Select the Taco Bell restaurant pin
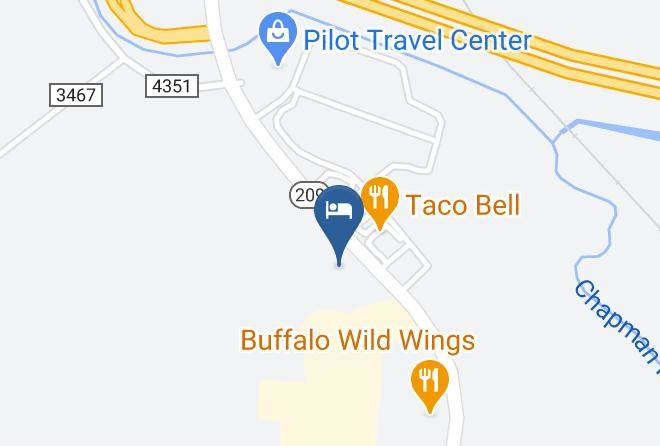 [380, 203]
